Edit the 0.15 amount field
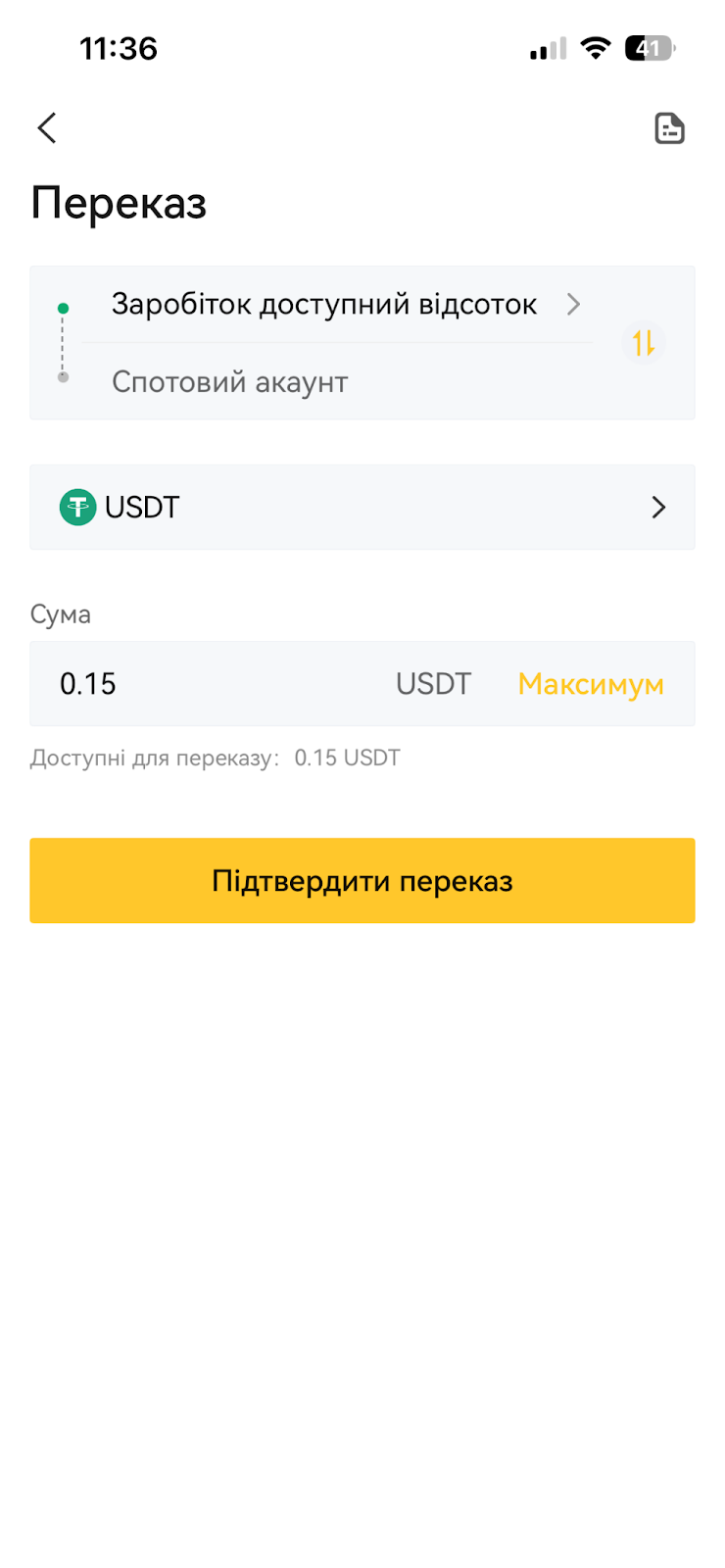Viewport: 725px width, 1568px height. [211, 683]
